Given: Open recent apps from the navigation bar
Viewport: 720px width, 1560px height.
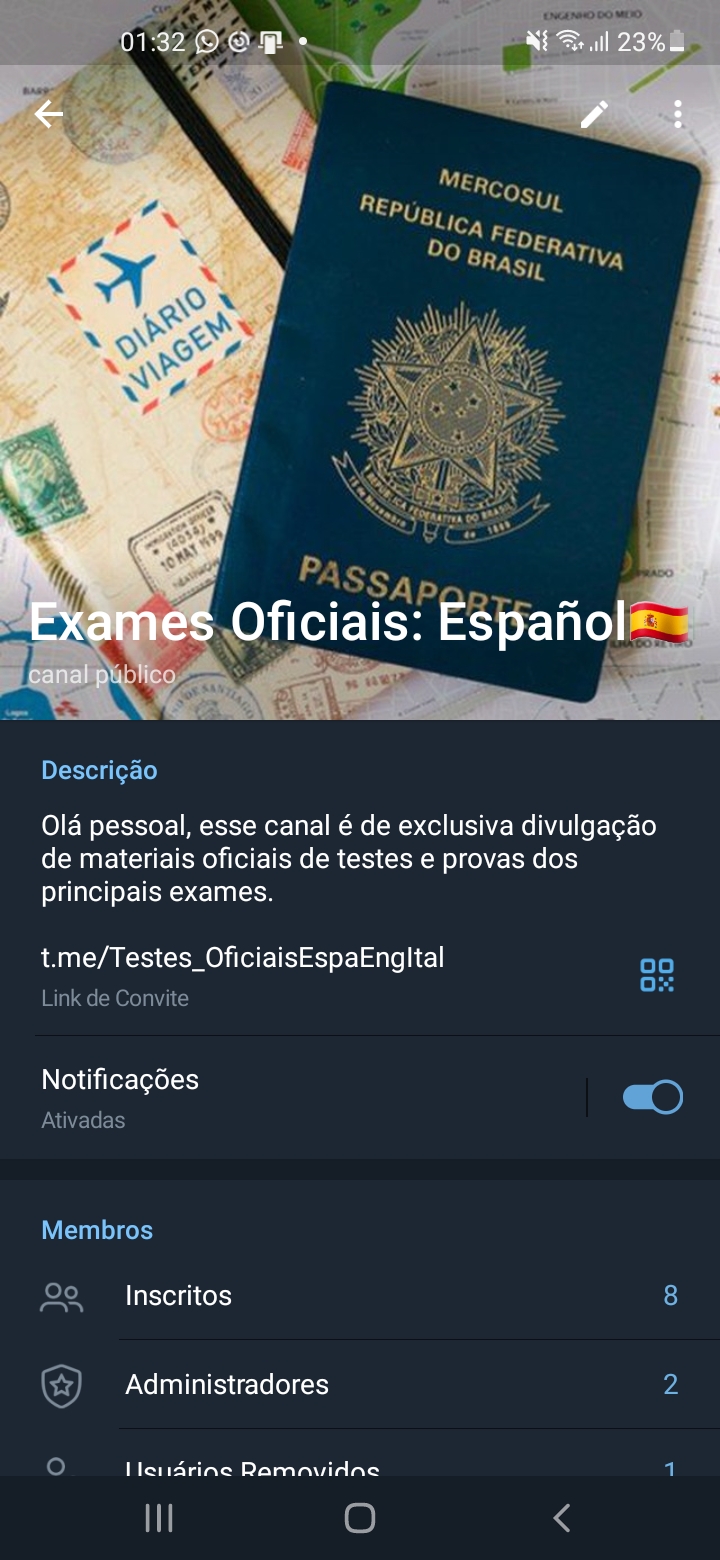Looking at the screenshot, I should tap(159, 1518).
